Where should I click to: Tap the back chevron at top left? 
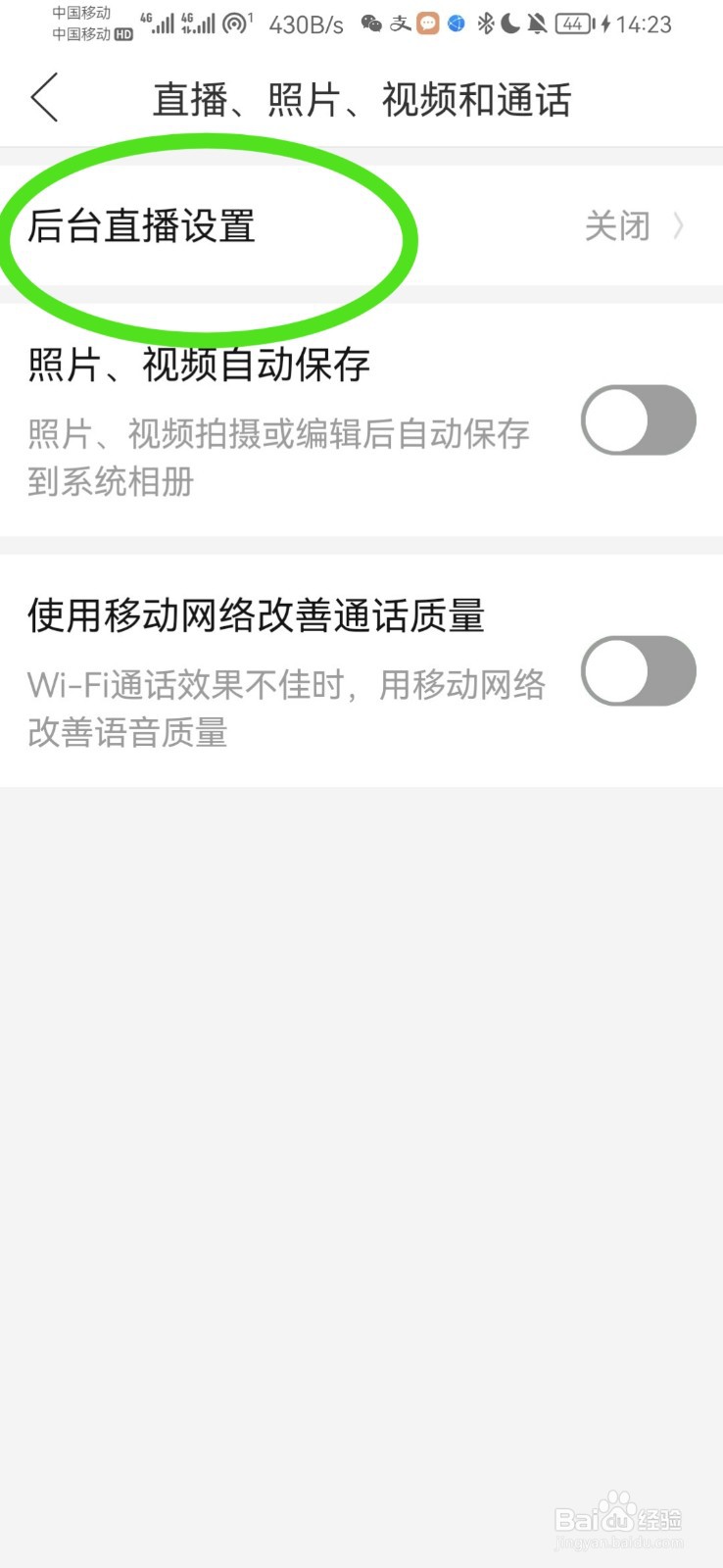(43, 98)
